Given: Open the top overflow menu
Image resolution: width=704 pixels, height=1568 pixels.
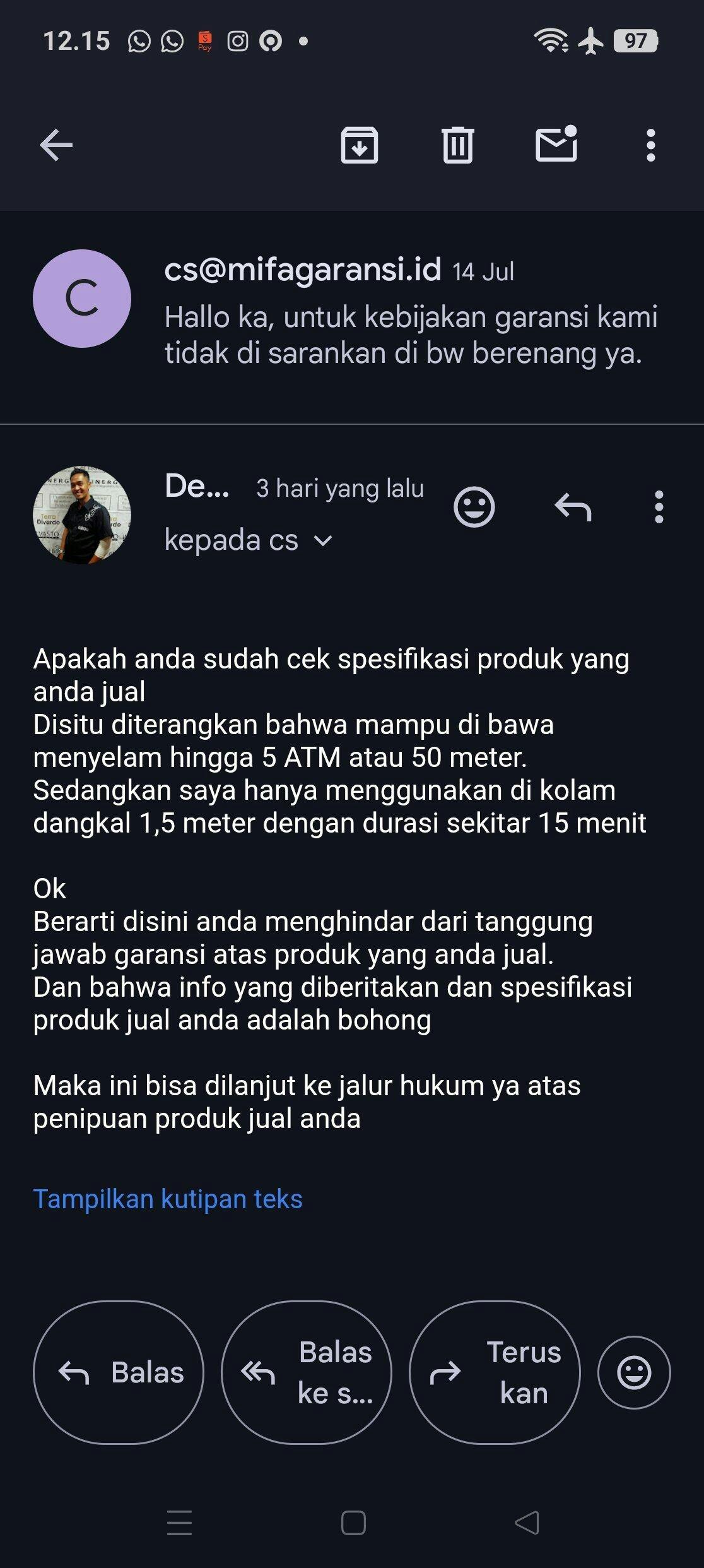Looking at the screenshot, I should pos(651,145).
